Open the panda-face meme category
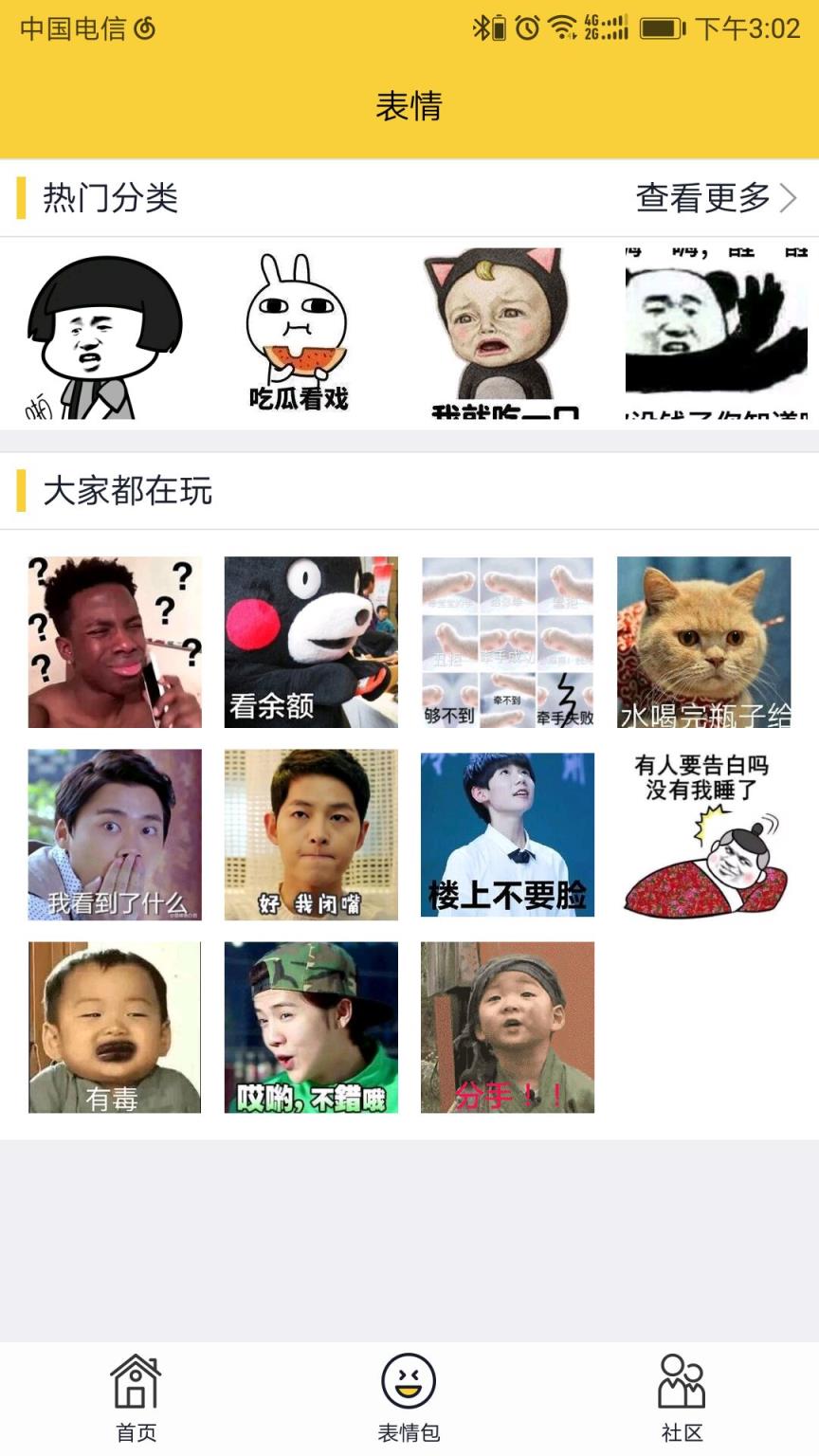 (716, 332)
